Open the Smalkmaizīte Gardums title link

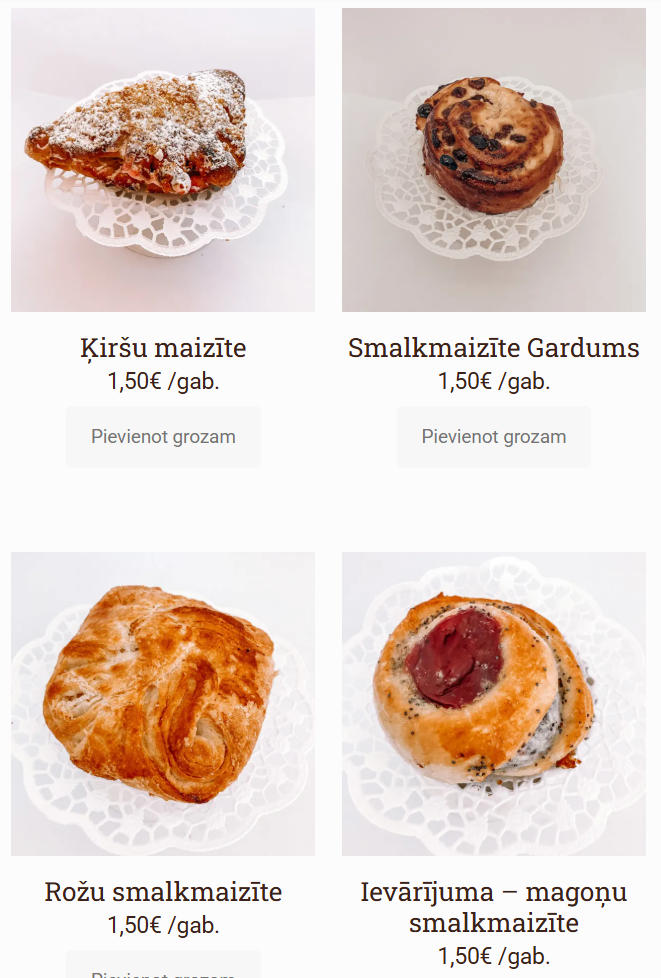pyautogui.click(x=494, y=348)
